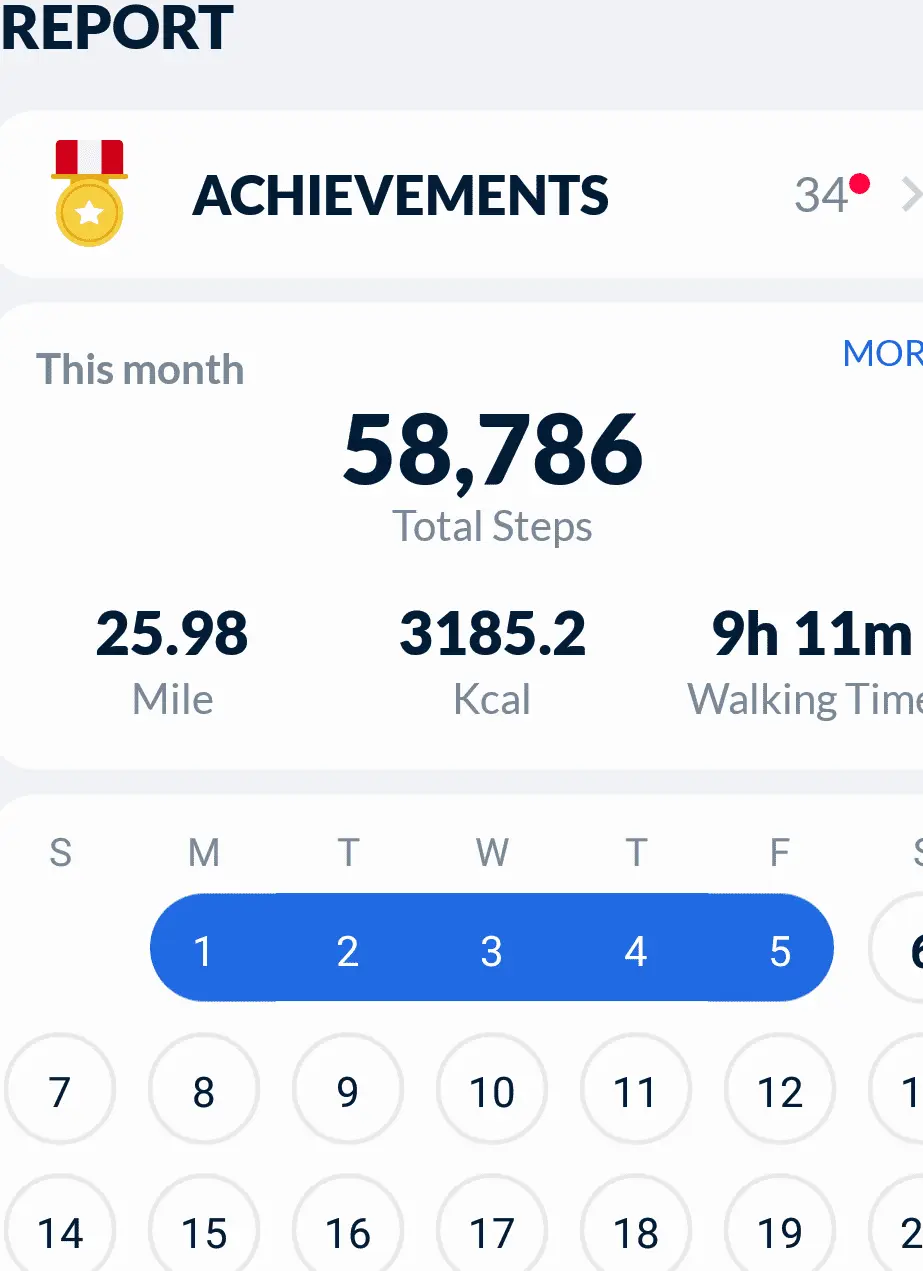Select day 5 on the calendar

click(780, 951)
